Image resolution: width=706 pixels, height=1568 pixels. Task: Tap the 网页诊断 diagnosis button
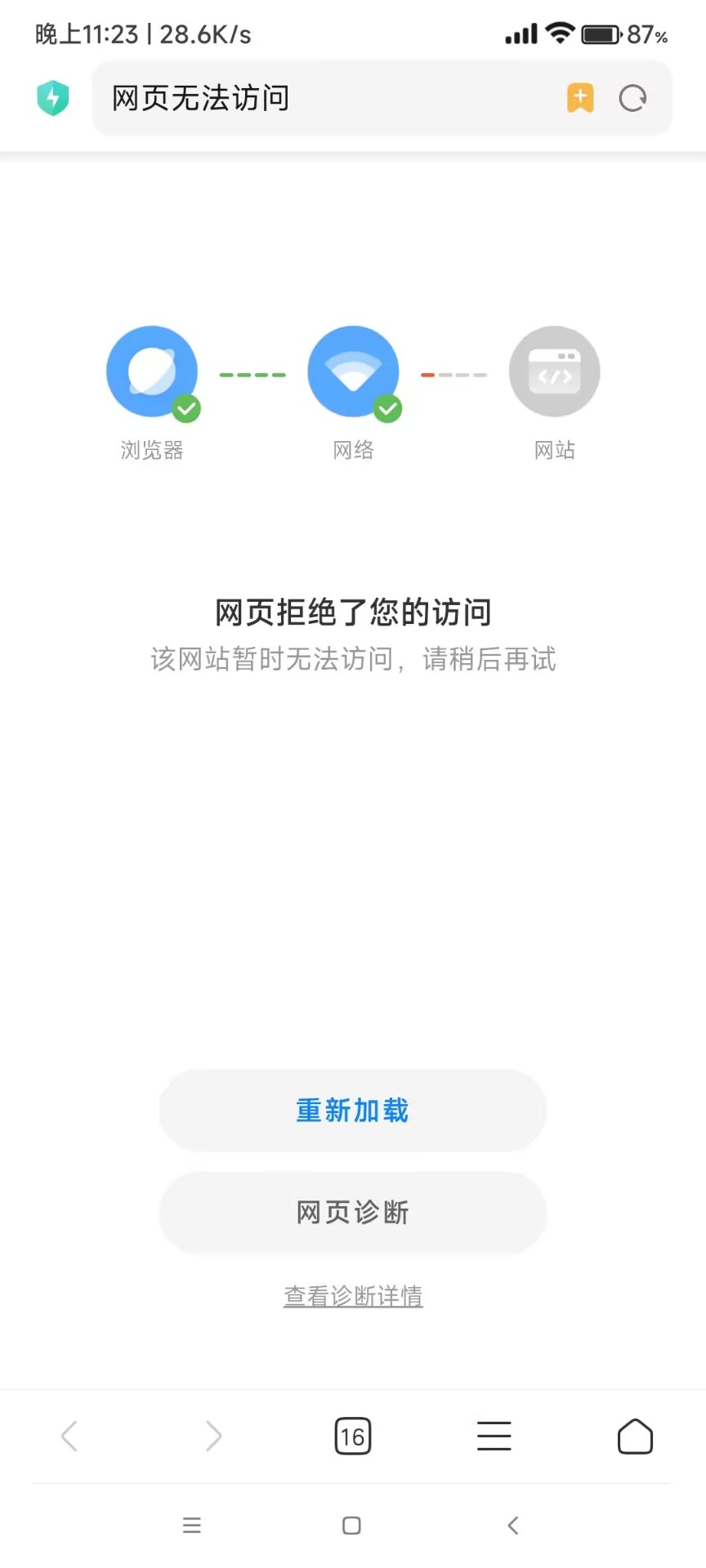[x=352, y=1214]
